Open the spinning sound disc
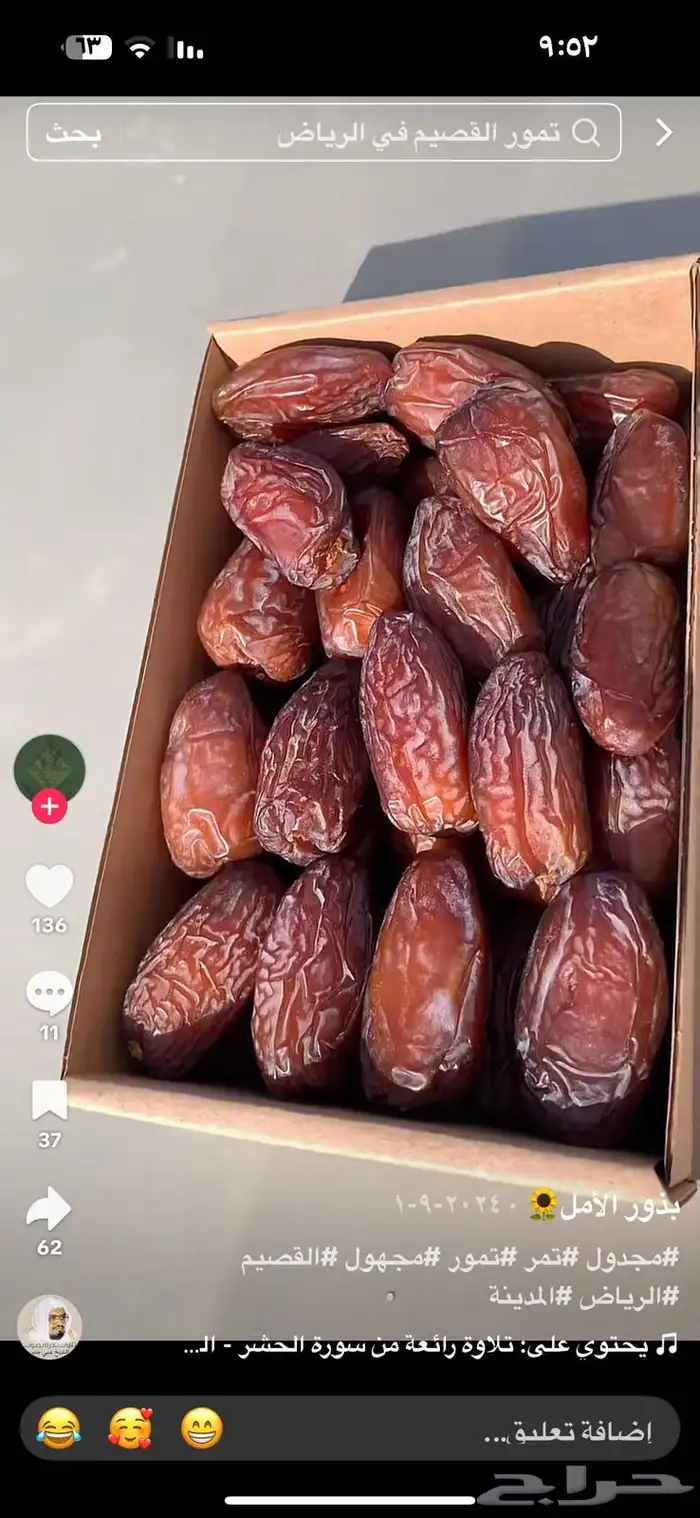 point(49,1327)
